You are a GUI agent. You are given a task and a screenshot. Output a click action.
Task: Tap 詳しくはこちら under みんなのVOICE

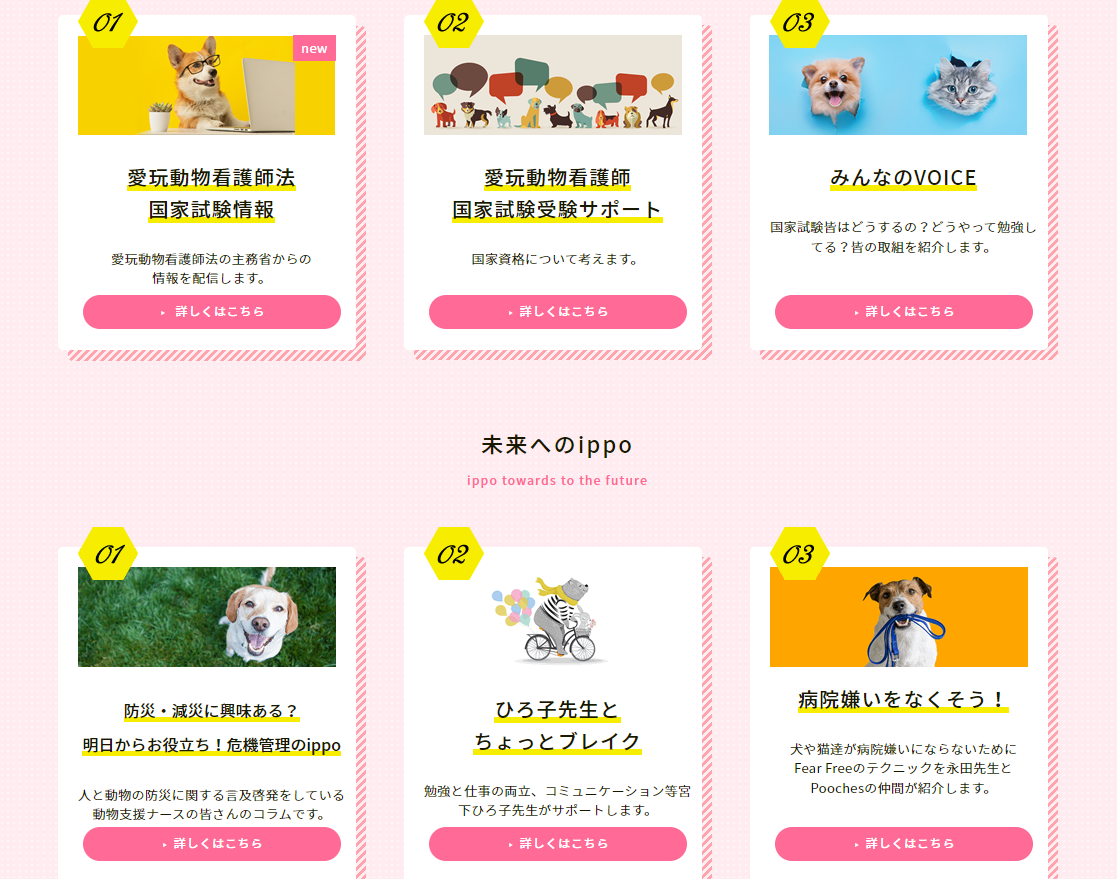pos(903,312)
